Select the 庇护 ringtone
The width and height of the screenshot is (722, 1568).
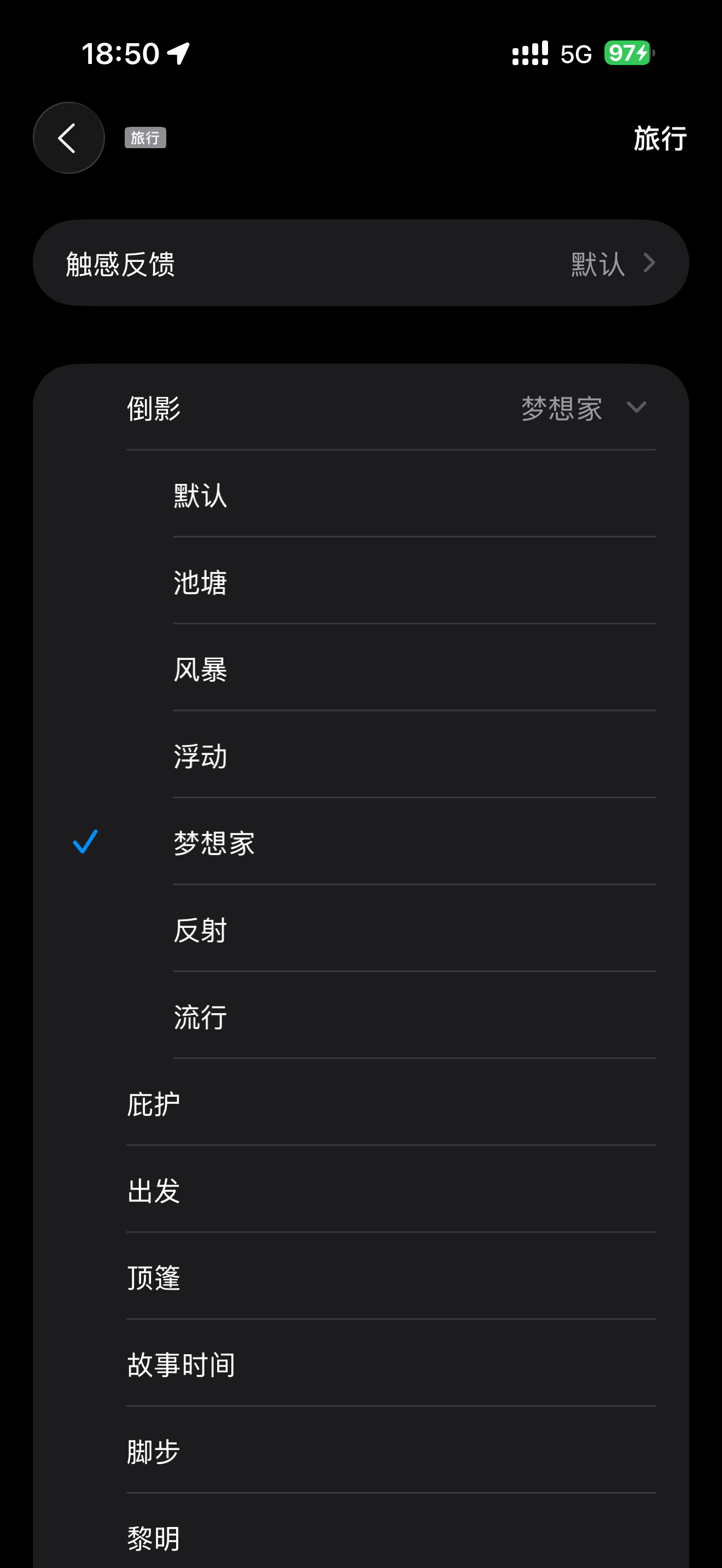click(361, 1104)
